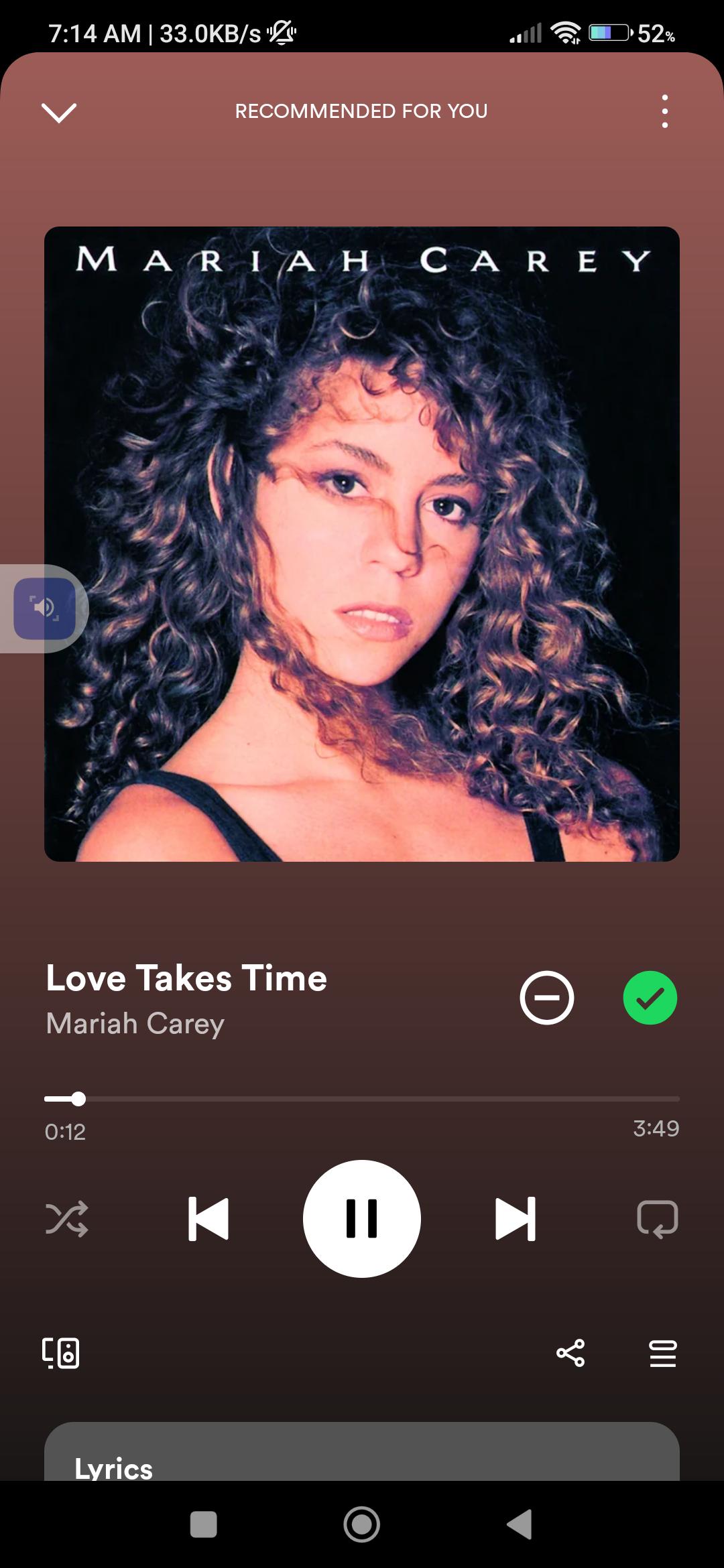This screenshot has height=1568, width=724.
Task: Open the share options for this song
Action: tap(569, 1354)
